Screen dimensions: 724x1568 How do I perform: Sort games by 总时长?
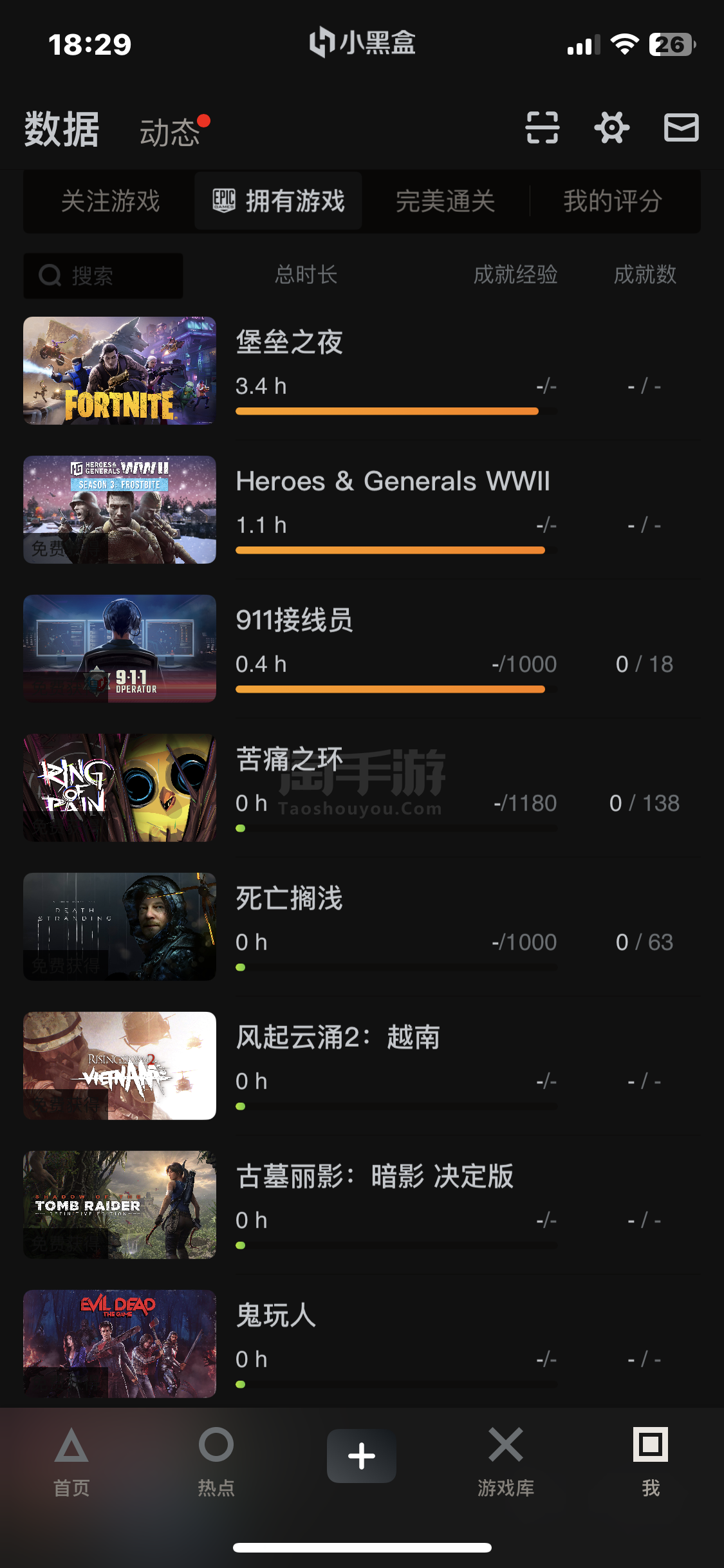click(x=306, y=275)
